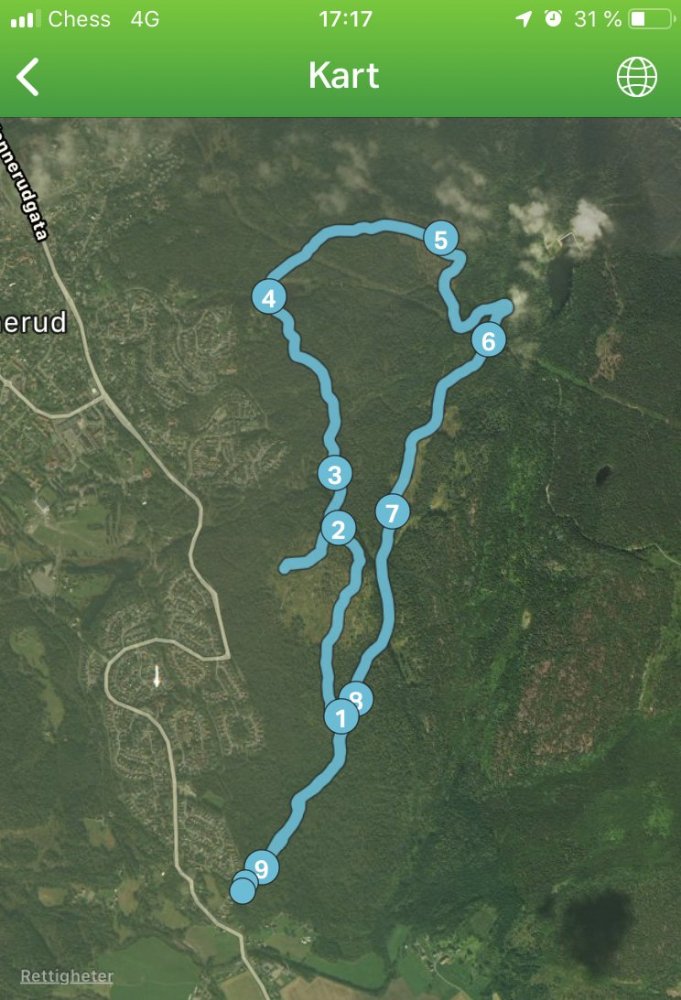Open the globe map type icon
Image resolution: width=681 pixels, height=1000 pixels.
(637, 77)
